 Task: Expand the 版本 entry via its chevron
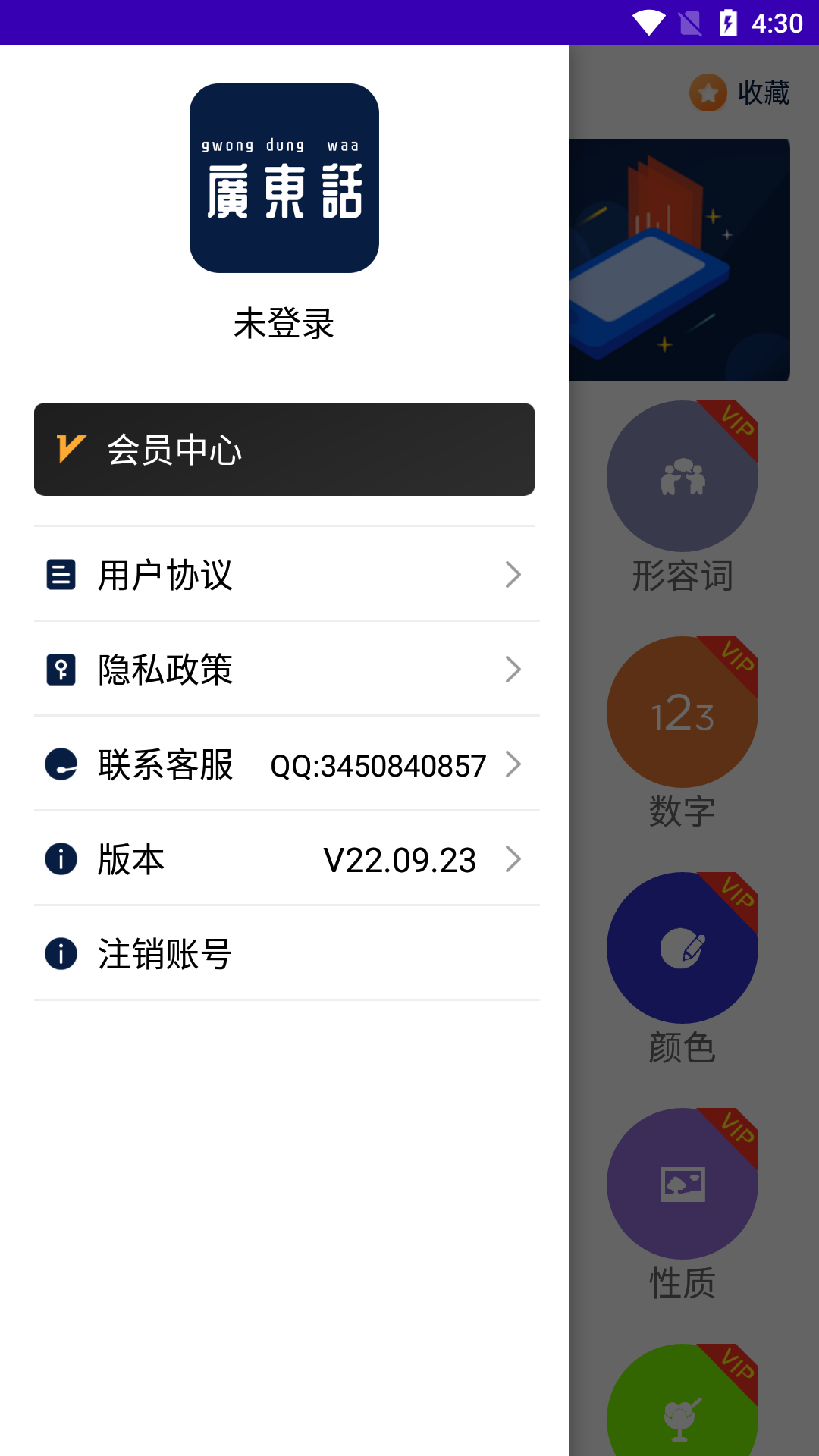(513, 860)
